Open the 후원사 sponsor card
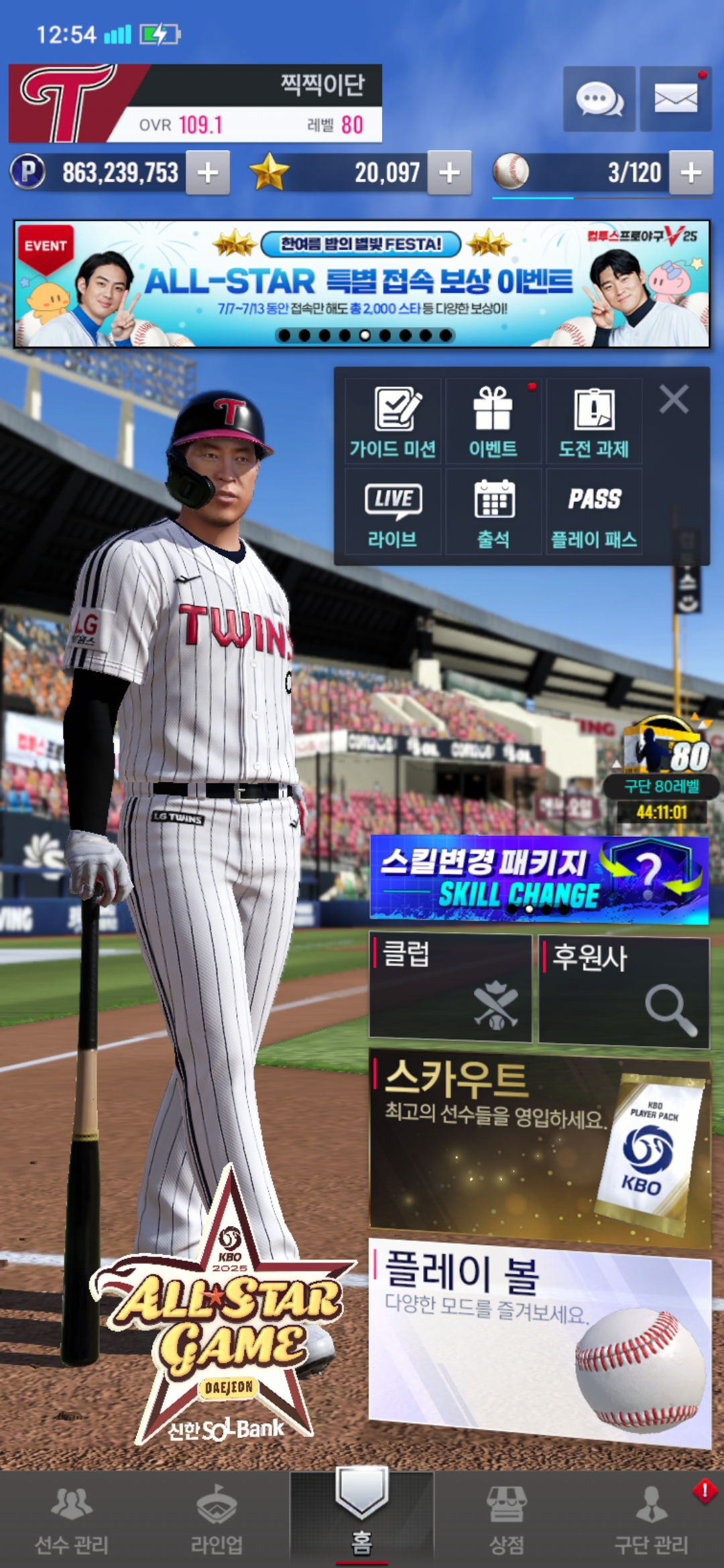 point(623,990)
